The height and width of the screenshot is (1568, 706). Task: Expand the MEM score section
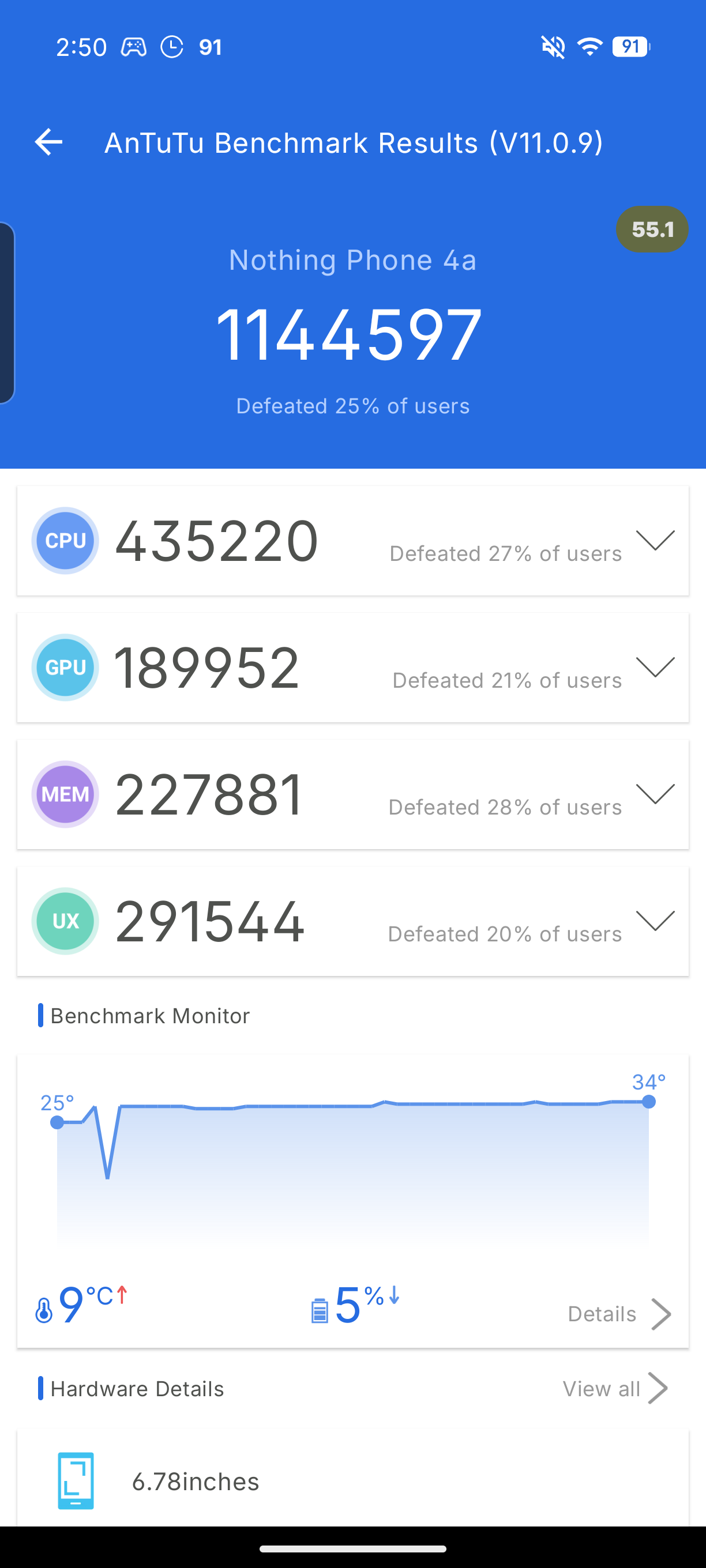point(655,794)
